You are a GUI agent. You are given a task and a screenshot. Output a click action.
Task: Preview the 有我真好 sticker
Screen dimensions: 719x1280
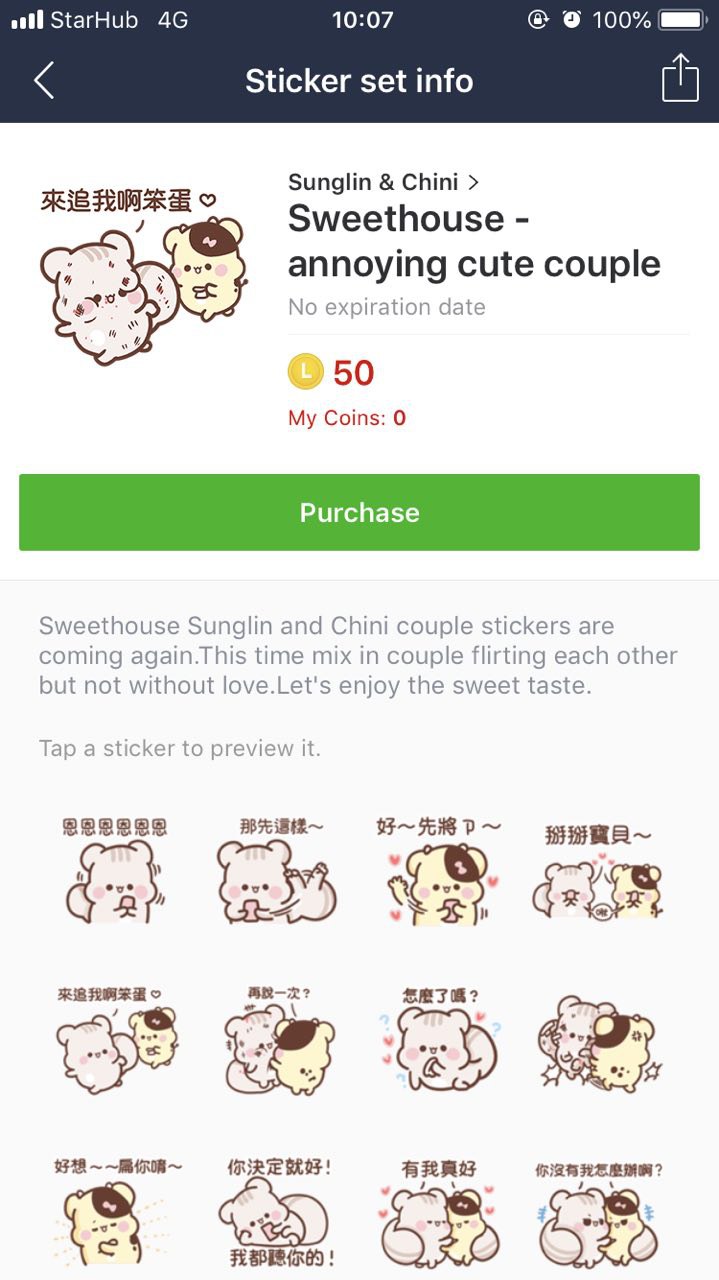pyautogui.click(x=440, y=1212)
